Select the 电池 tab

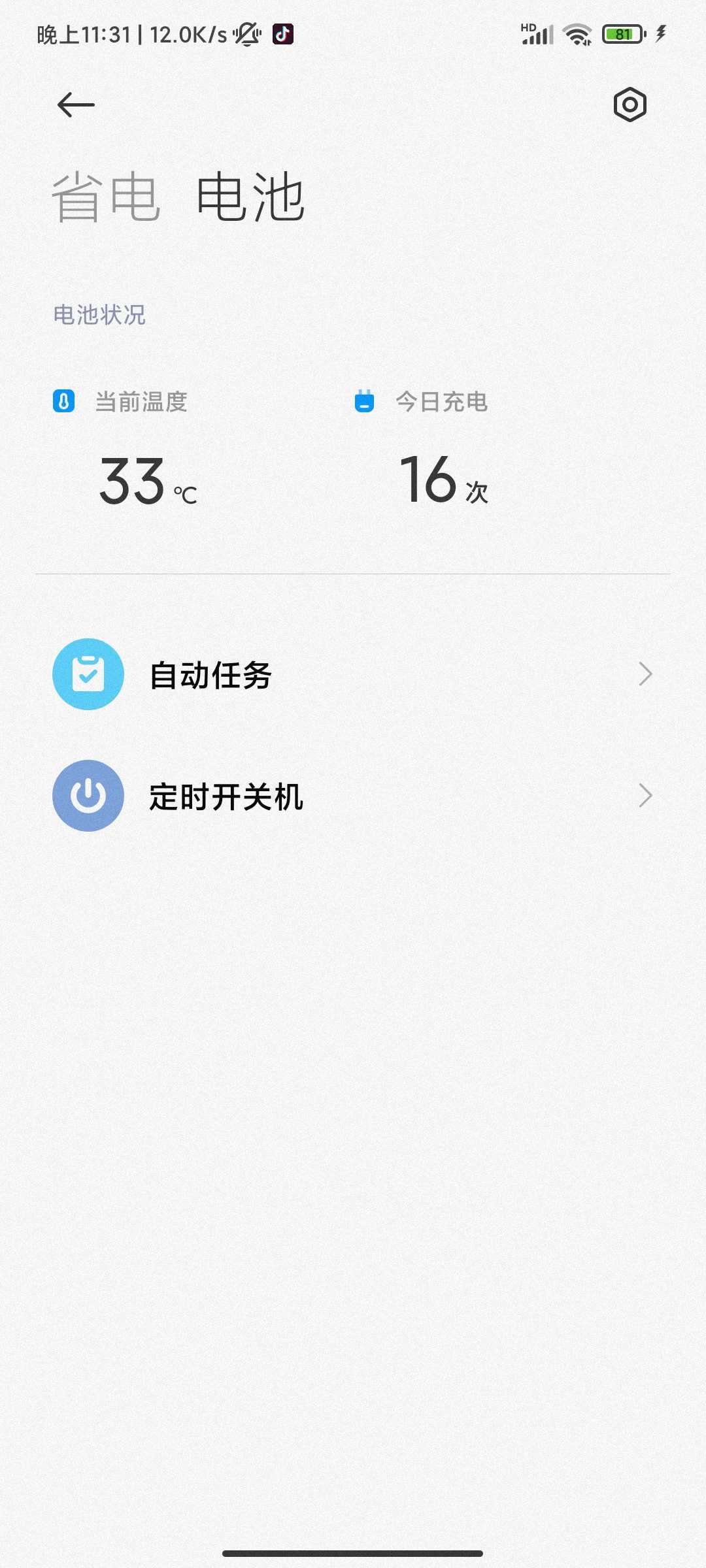(251, 197)
